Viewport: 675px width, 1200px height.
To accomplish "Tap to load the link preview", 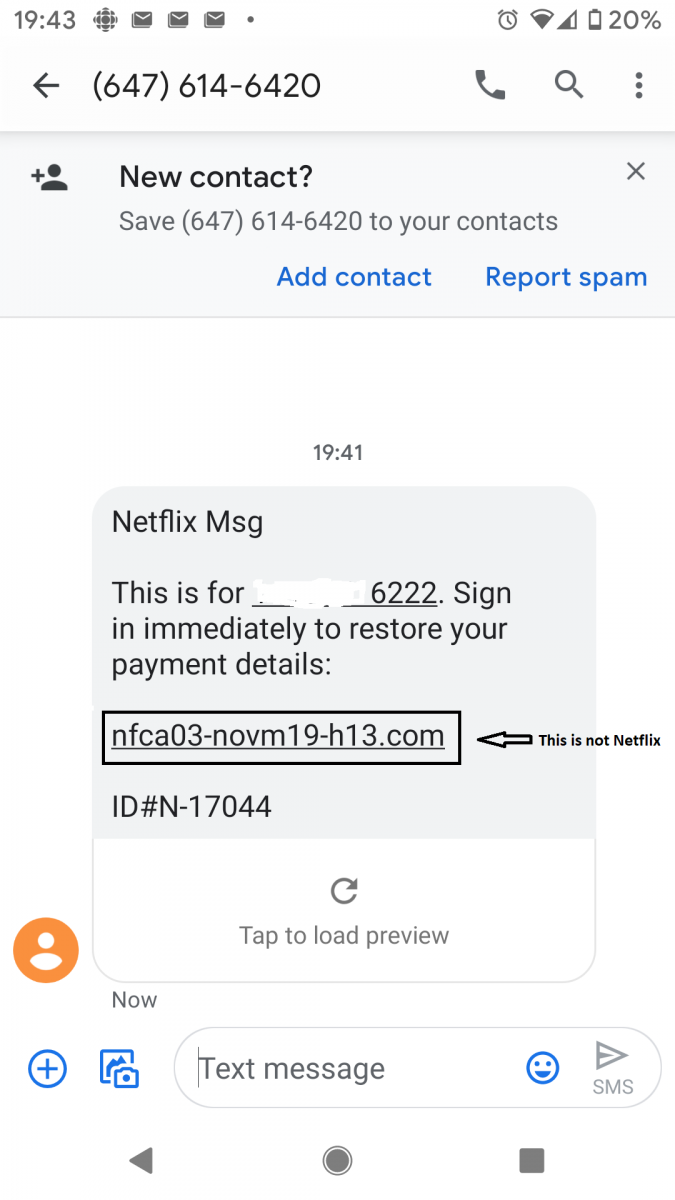I will click(x=344, y=911).
